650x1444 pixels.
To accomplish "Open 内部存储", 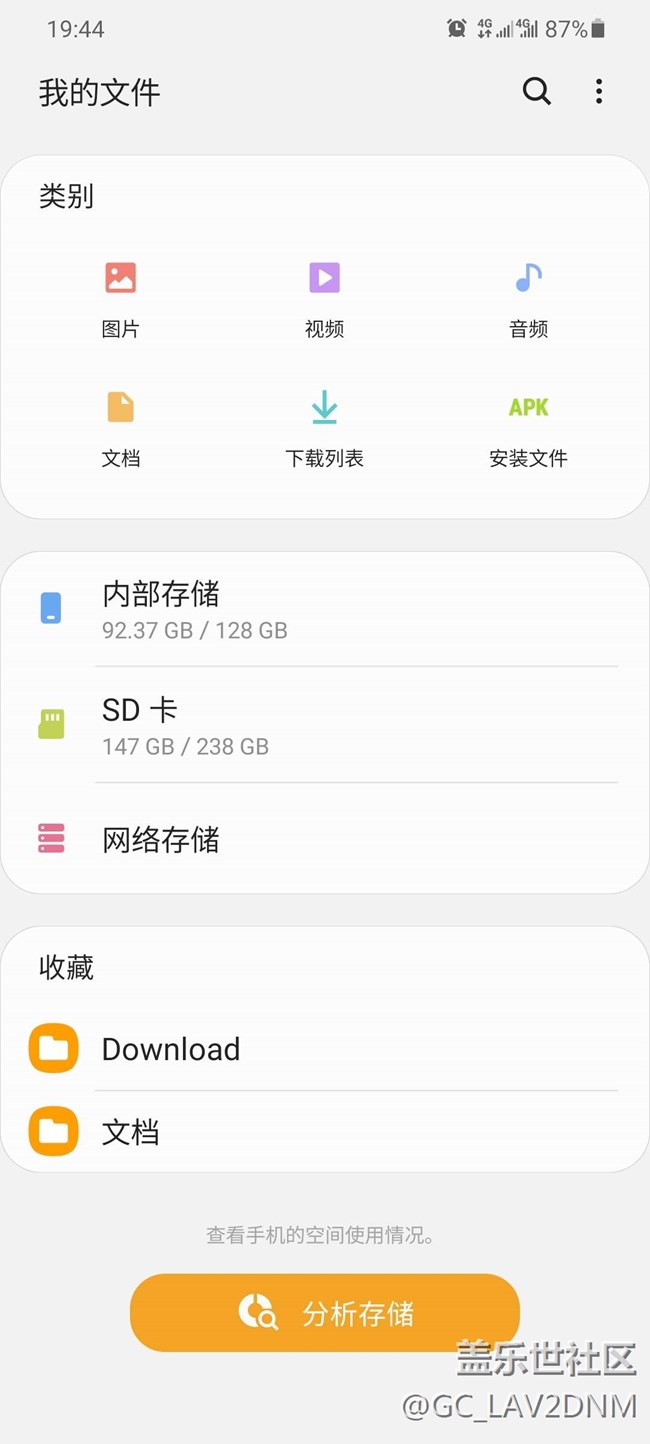I will [325, 609].
